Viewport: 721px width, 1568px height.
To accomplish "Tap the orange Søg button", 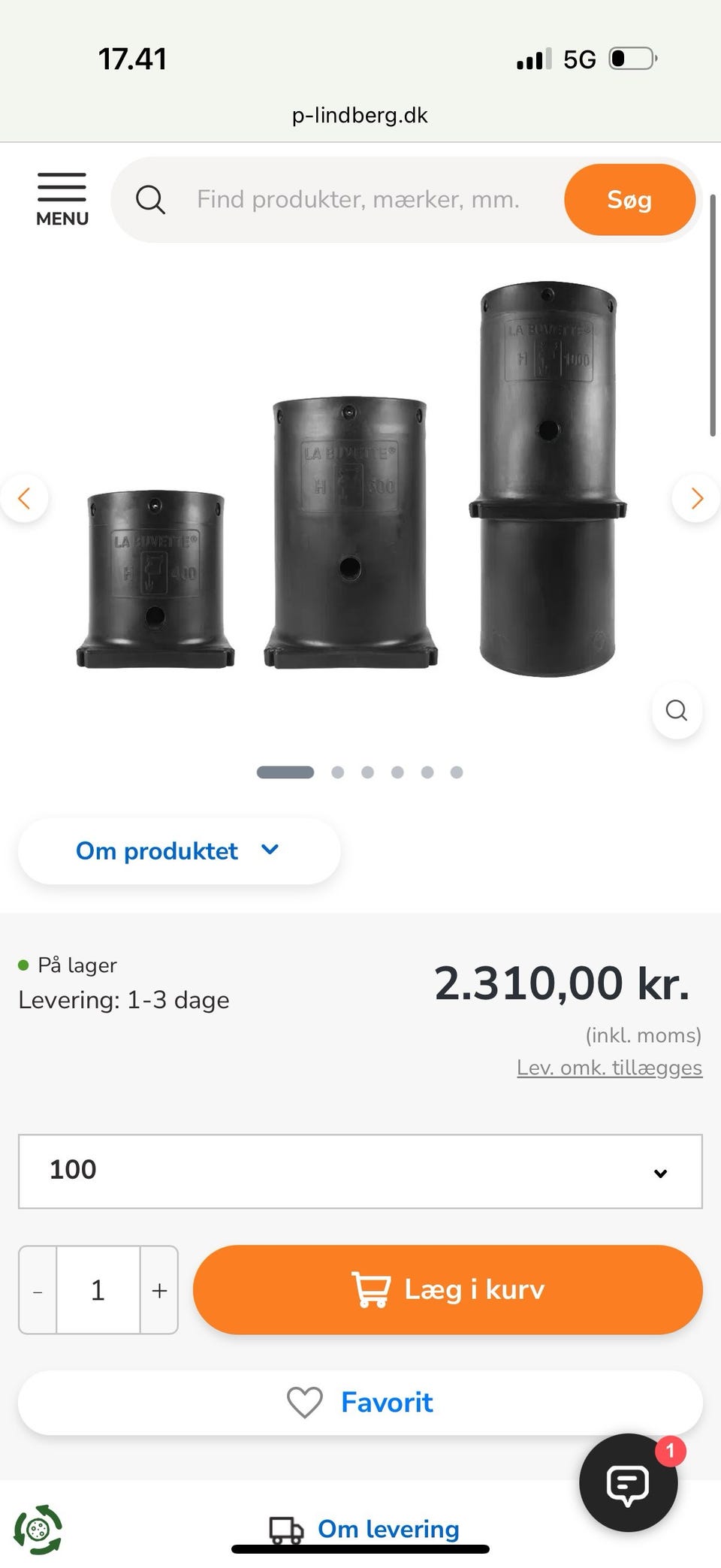I will coord(629,200).
